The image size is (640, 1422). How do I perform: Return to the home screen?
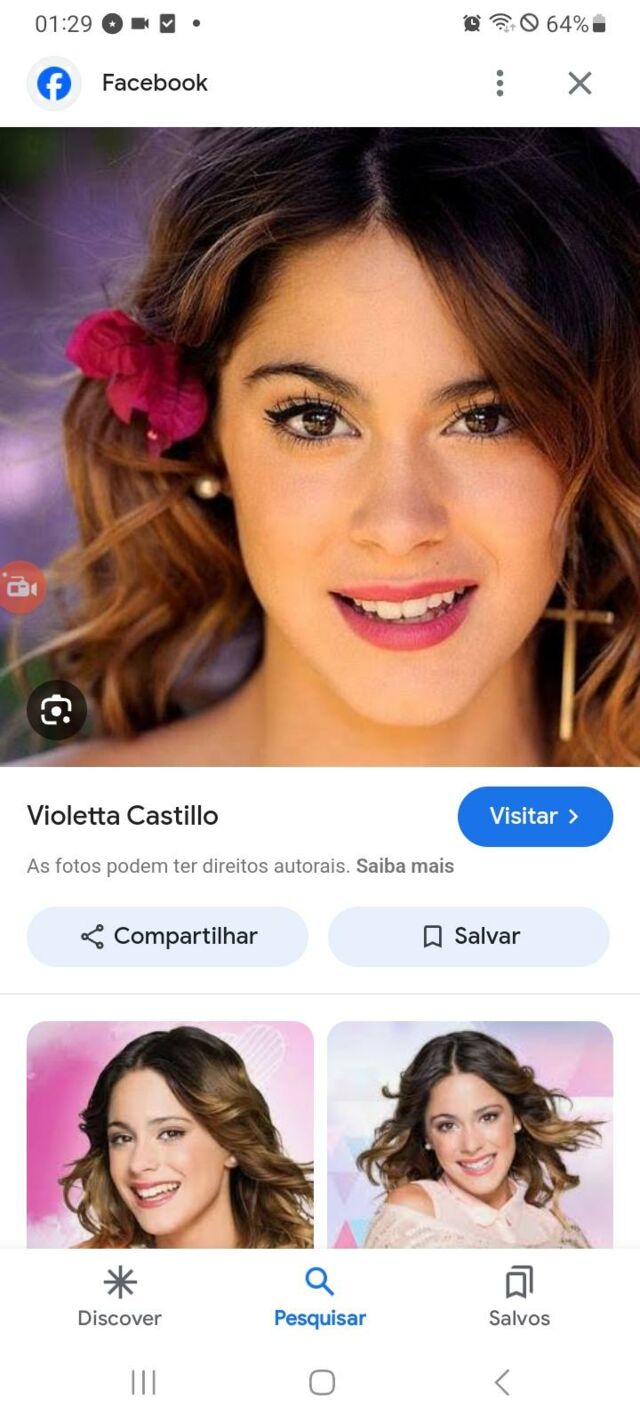(x=321, y=1382)
